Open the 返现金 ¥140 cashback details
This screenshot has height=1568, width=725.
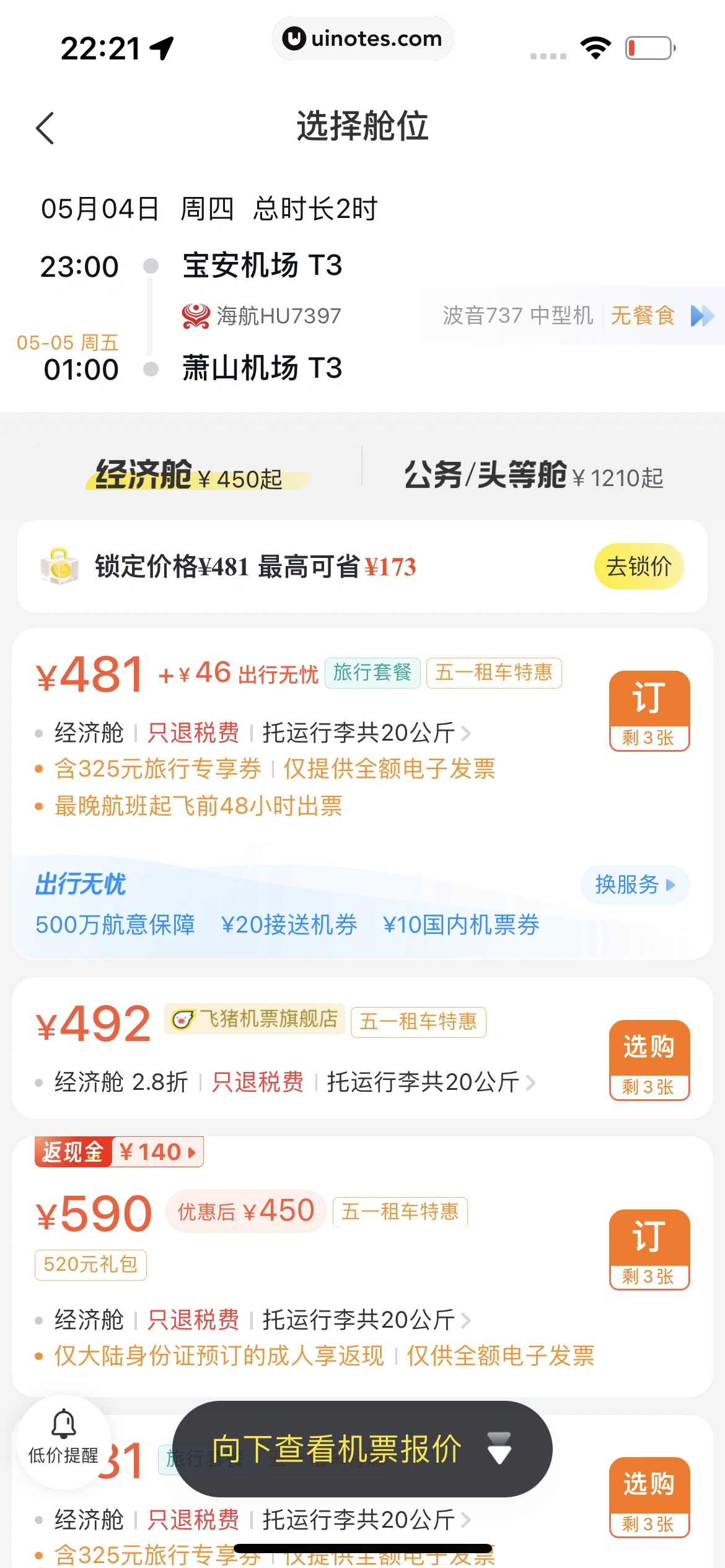coord(119,1152)
